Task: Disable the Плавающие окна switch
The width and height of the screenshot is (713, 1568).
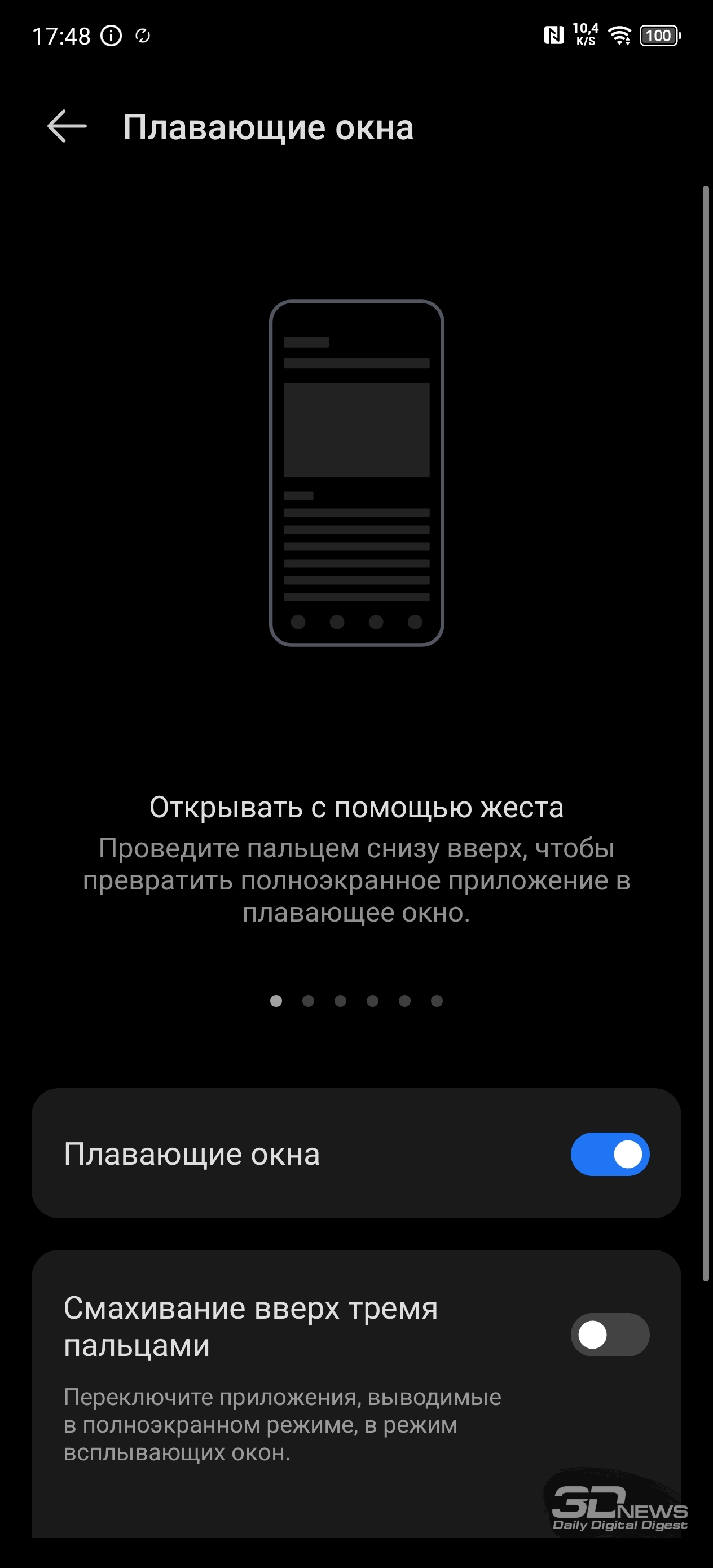Action: [x=609, y=1154]
